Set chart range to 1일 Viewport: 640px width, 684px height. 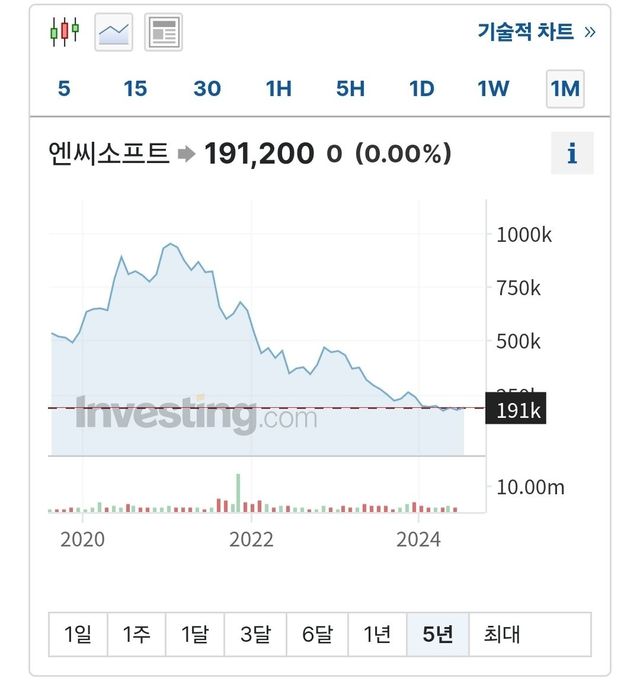(78, 634)
